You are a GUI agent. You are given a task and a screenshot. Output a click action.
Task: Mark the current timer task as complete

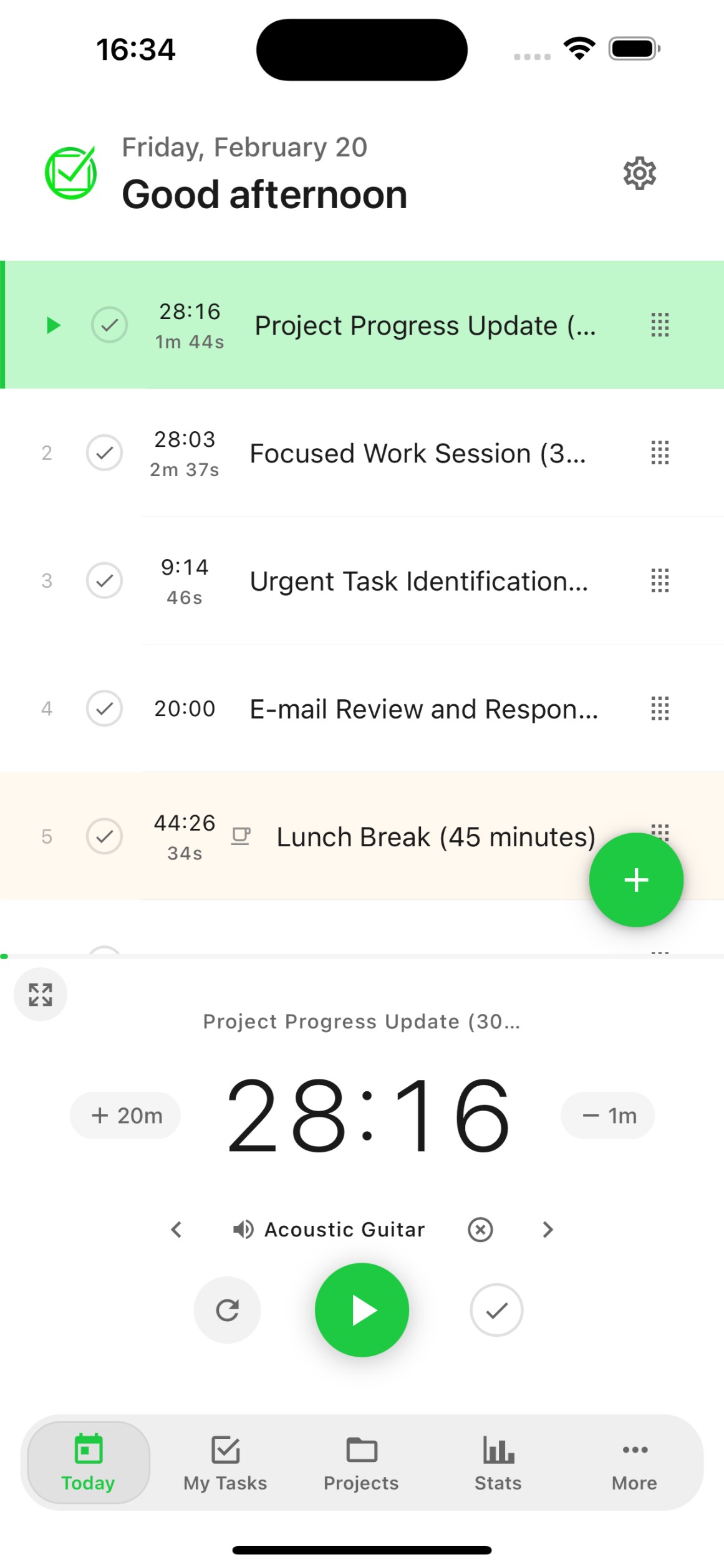click(496, 1309)
